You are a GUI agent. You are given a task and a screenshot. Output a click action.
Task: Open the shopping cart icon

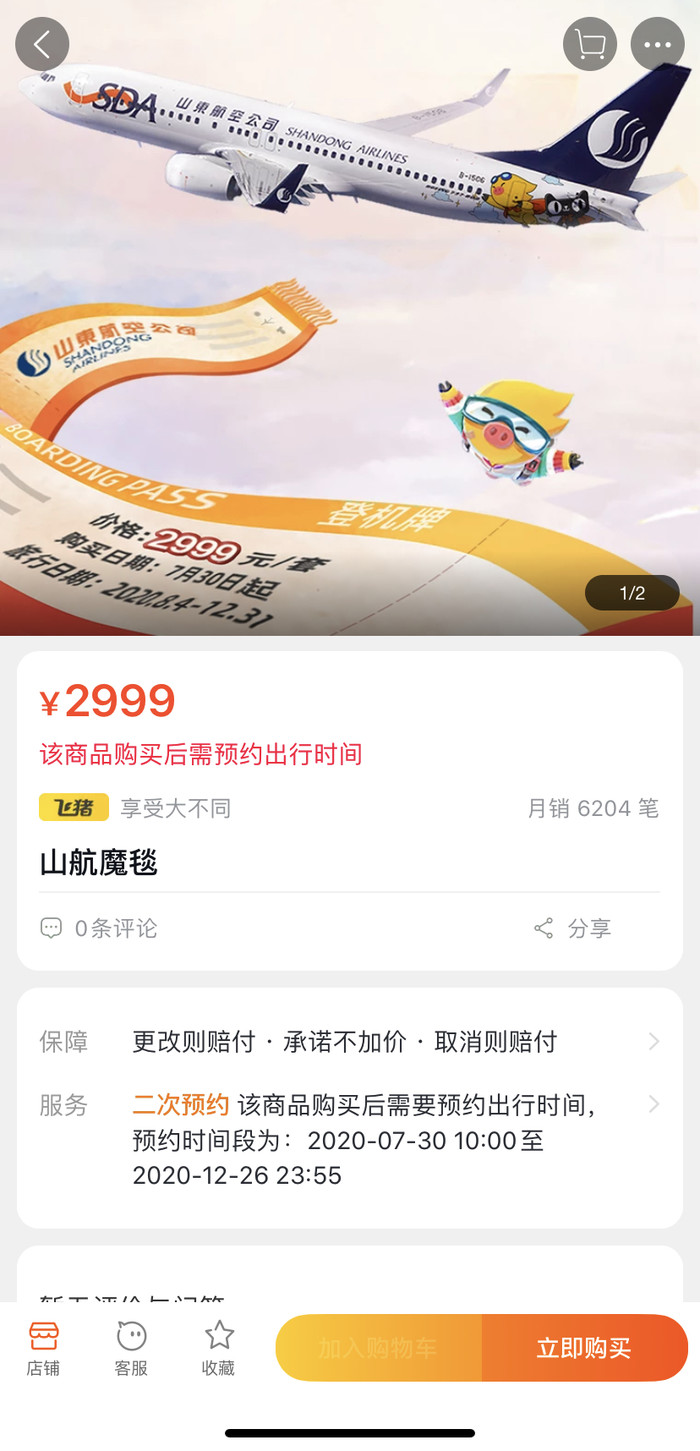(x=590, y=44)
